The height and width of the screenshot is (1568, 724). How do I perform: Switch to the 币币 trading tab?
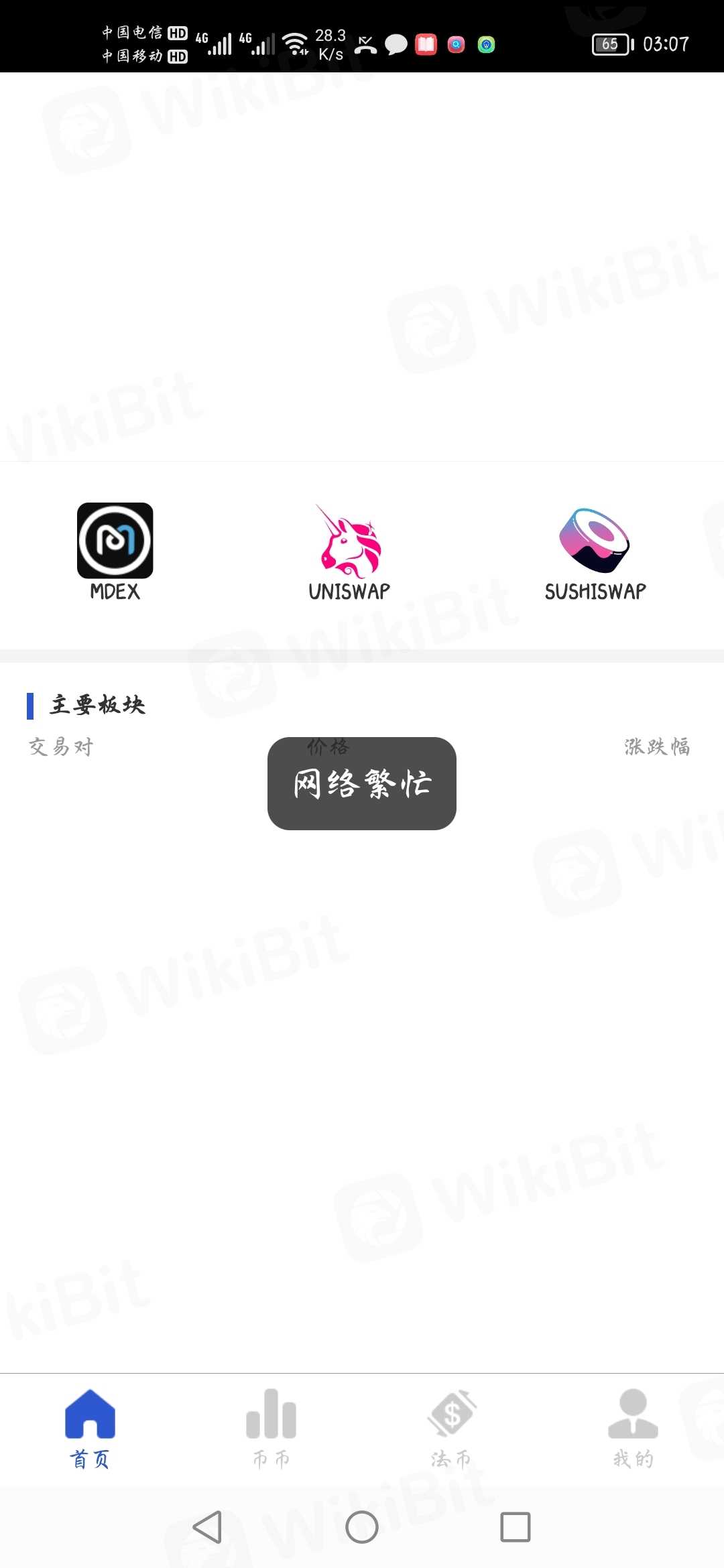pos(271,1427)
